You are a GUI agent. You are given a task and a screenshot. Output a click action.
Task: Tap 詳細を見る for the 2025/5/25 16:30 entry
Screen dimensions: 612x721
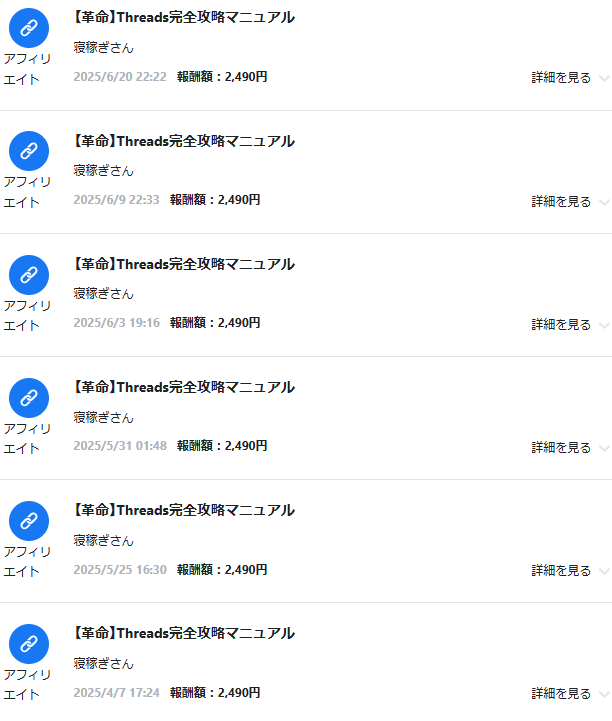[x=568, y=570]
